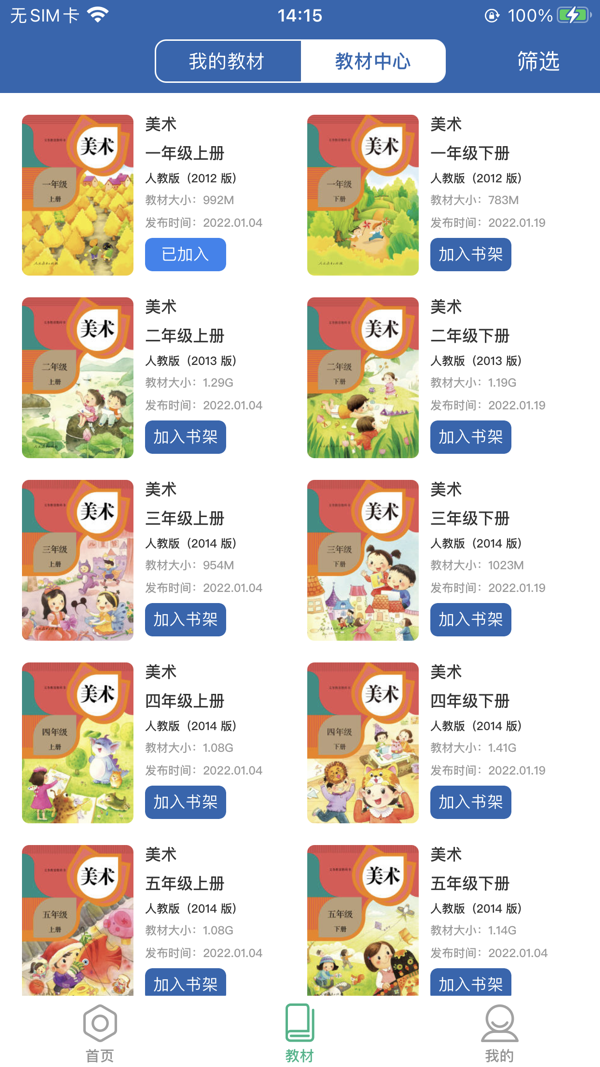This screenshot has width=600, height=1067.
Task: Add 二年级上册 to the bookshelf
Action: tap(185, 437)
